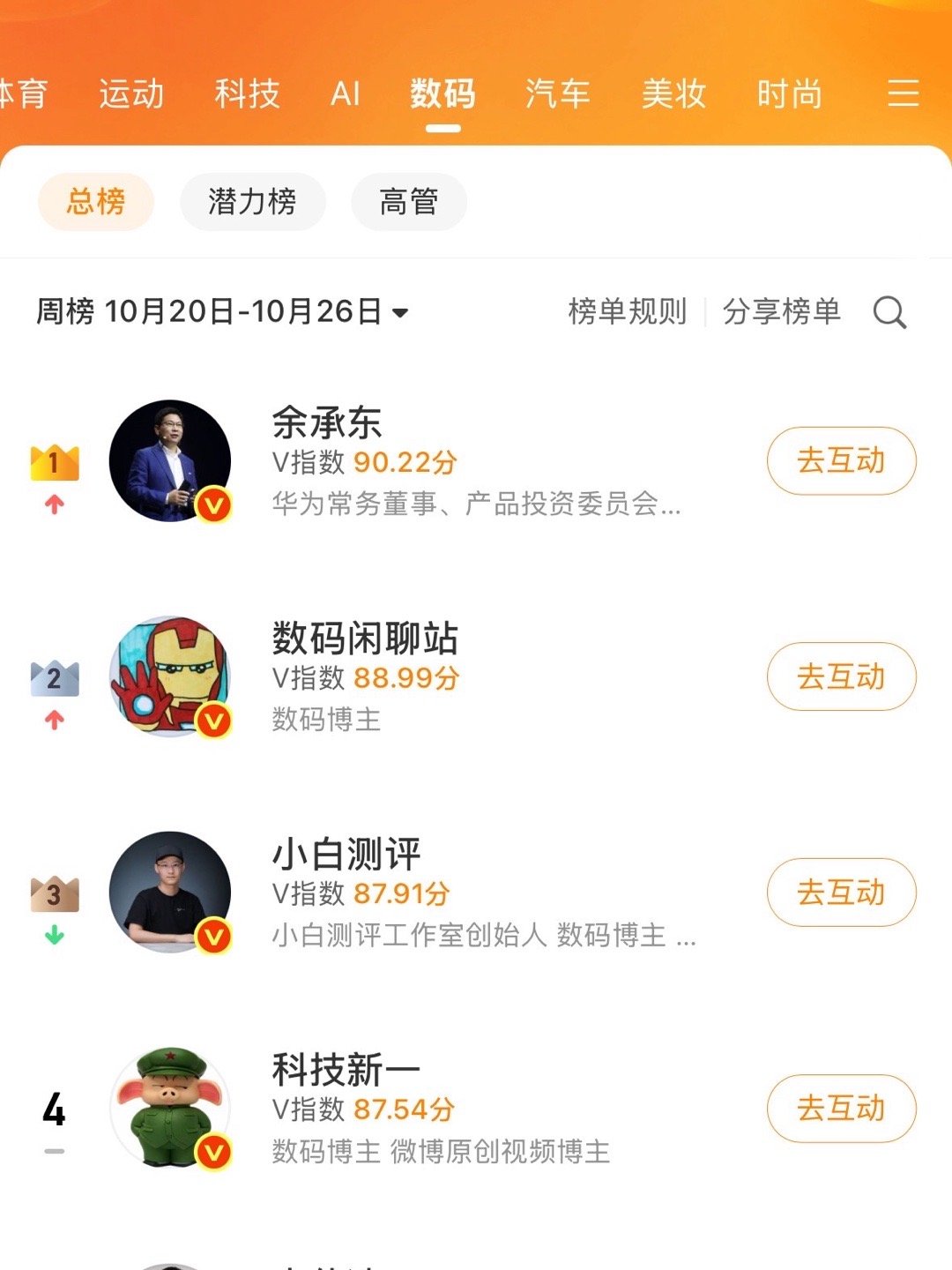Go to the 汽车 tab
This screenshot has height=1270, width=952.
(557, 93)
